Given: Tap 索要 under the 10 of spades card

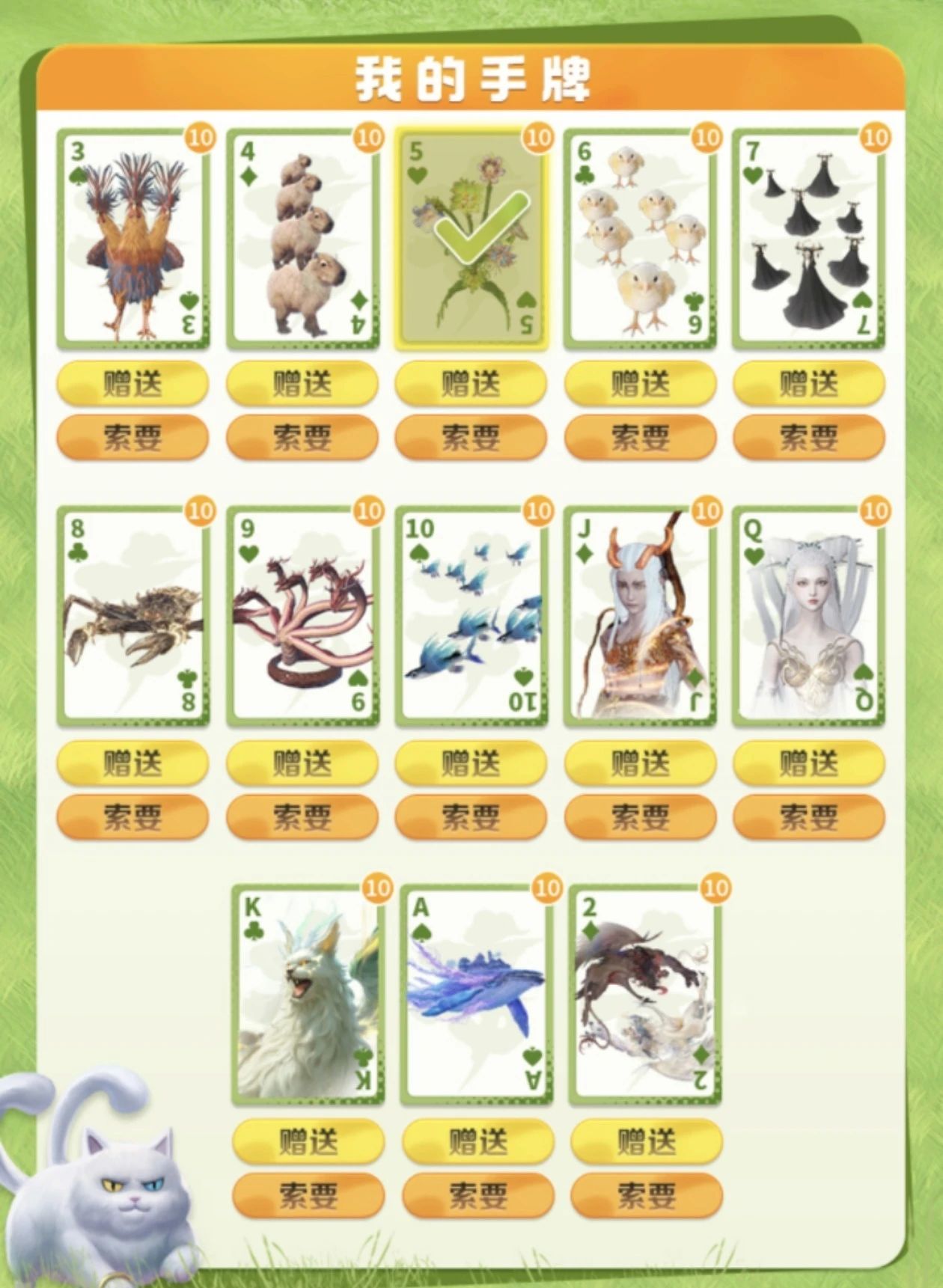Looking at the screenshot, I should coord(471,817).
